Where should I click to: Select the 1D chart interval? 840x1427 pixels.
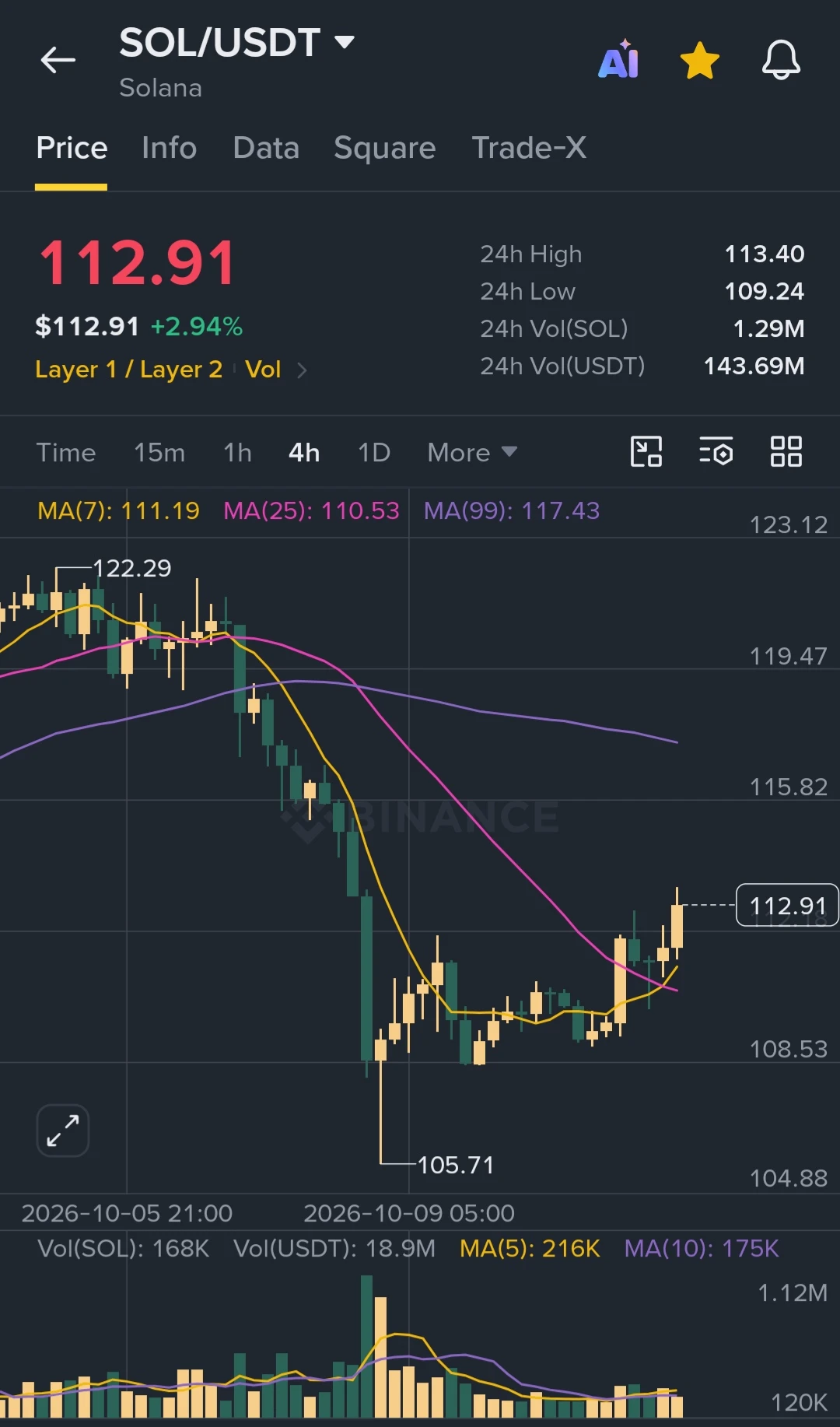pos(374,453)
